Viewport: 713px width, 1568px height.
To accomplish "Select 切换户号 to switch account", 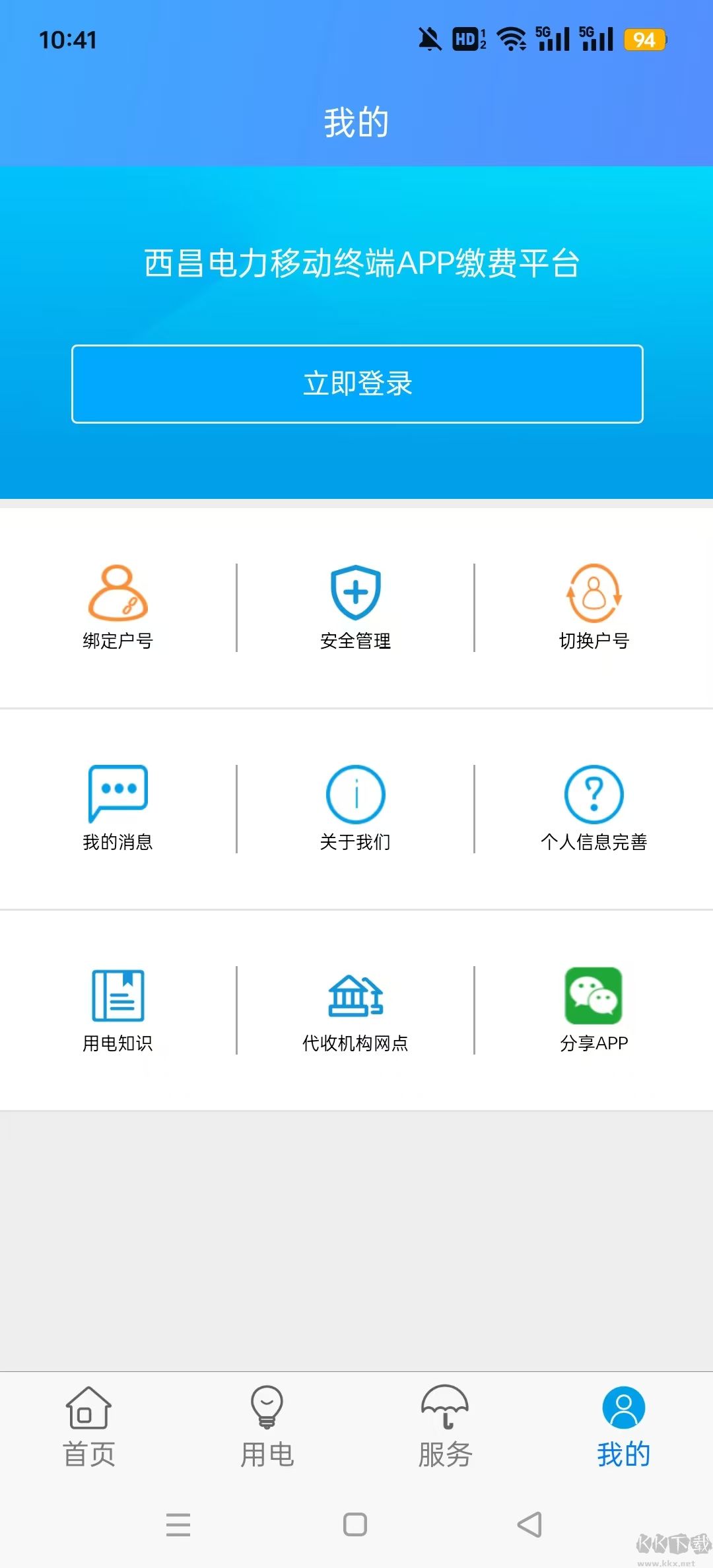I will pos(594,607).
